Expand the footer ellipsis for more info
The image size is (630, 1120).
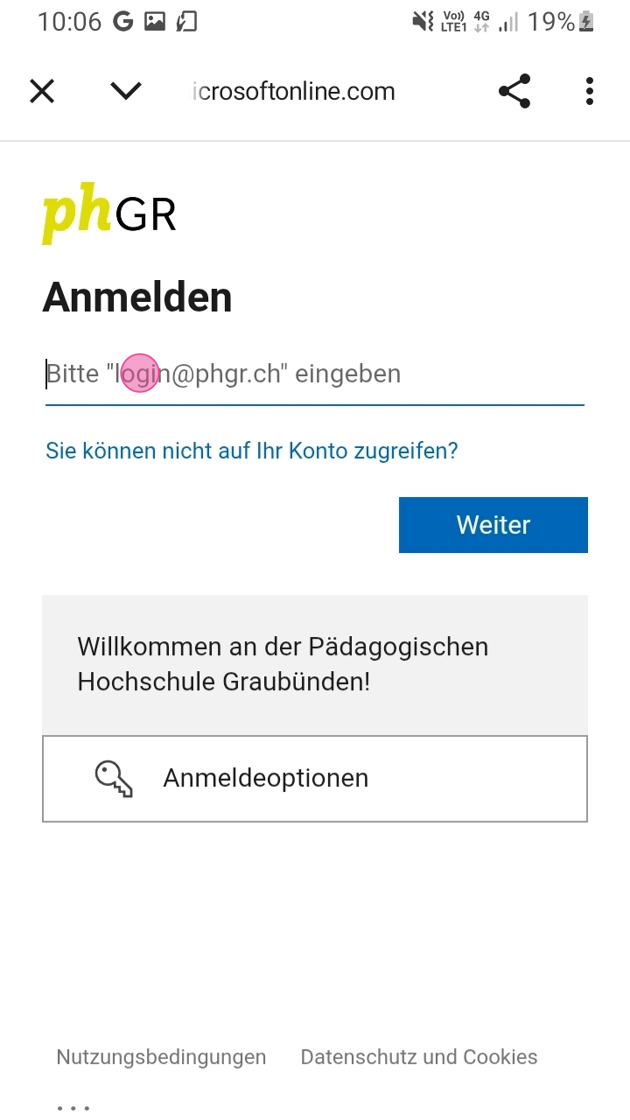[x=74, y=1108]
